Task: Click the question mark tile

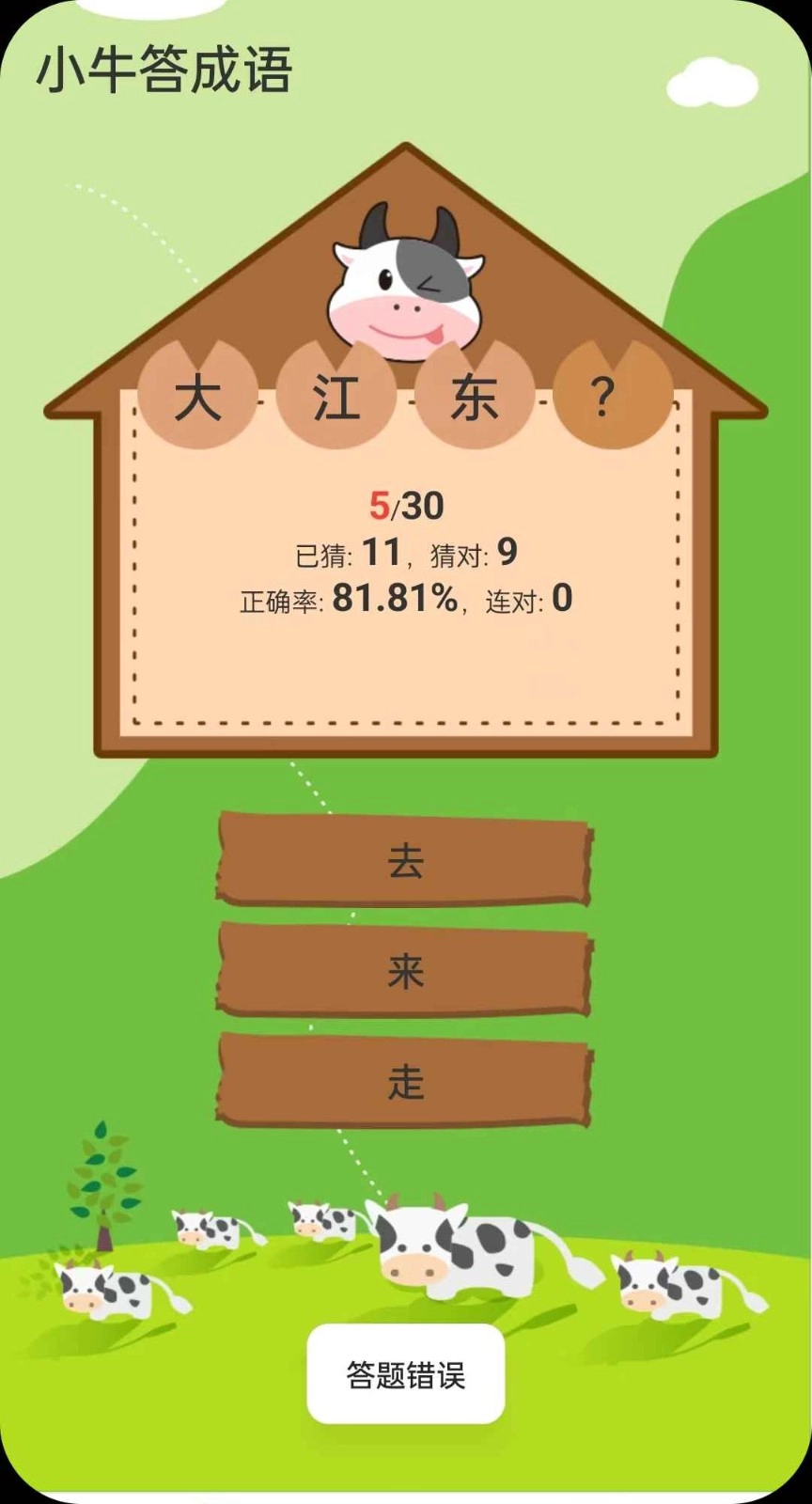Action: point(609,395)
